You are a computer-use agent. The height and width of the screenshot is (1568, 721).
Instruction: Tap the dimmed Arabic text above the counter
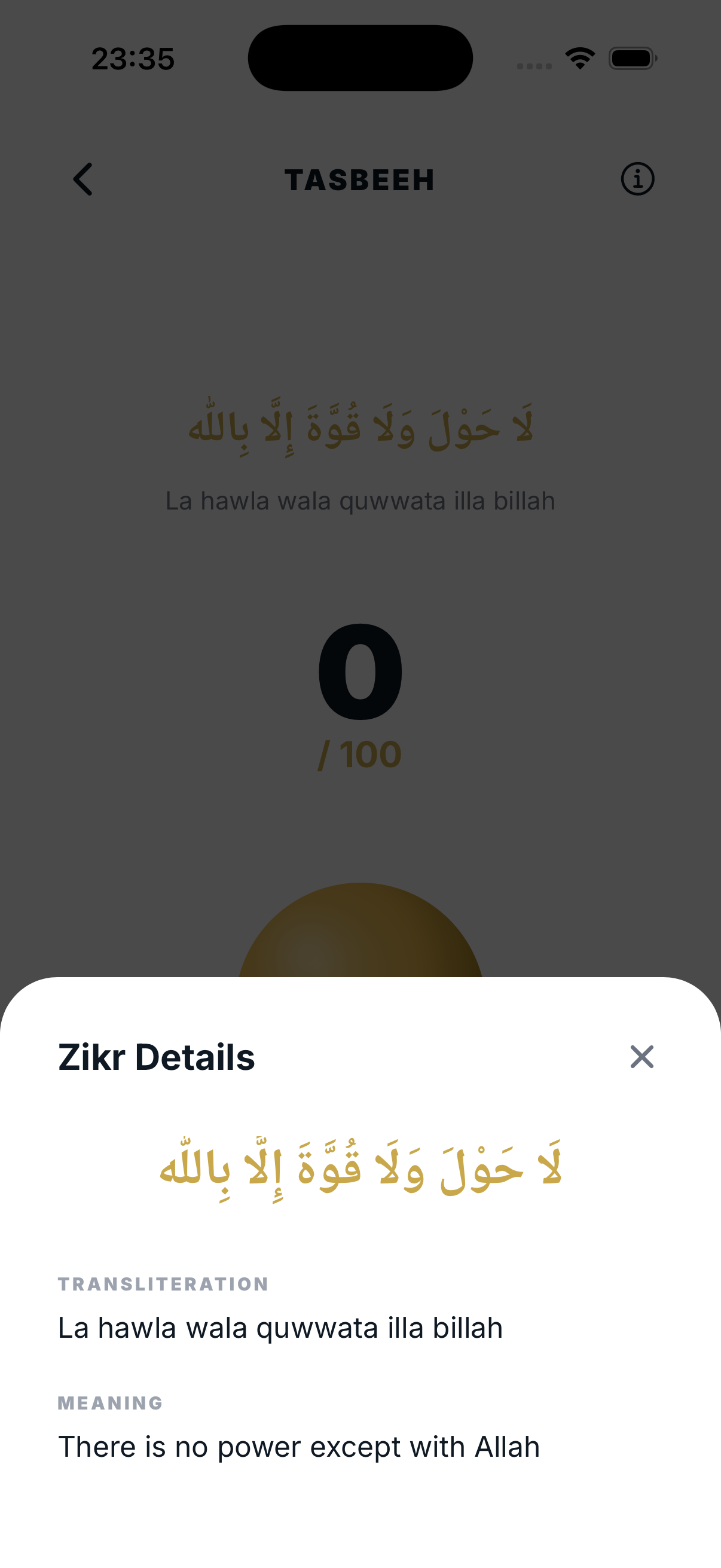[x=360, y=426]
